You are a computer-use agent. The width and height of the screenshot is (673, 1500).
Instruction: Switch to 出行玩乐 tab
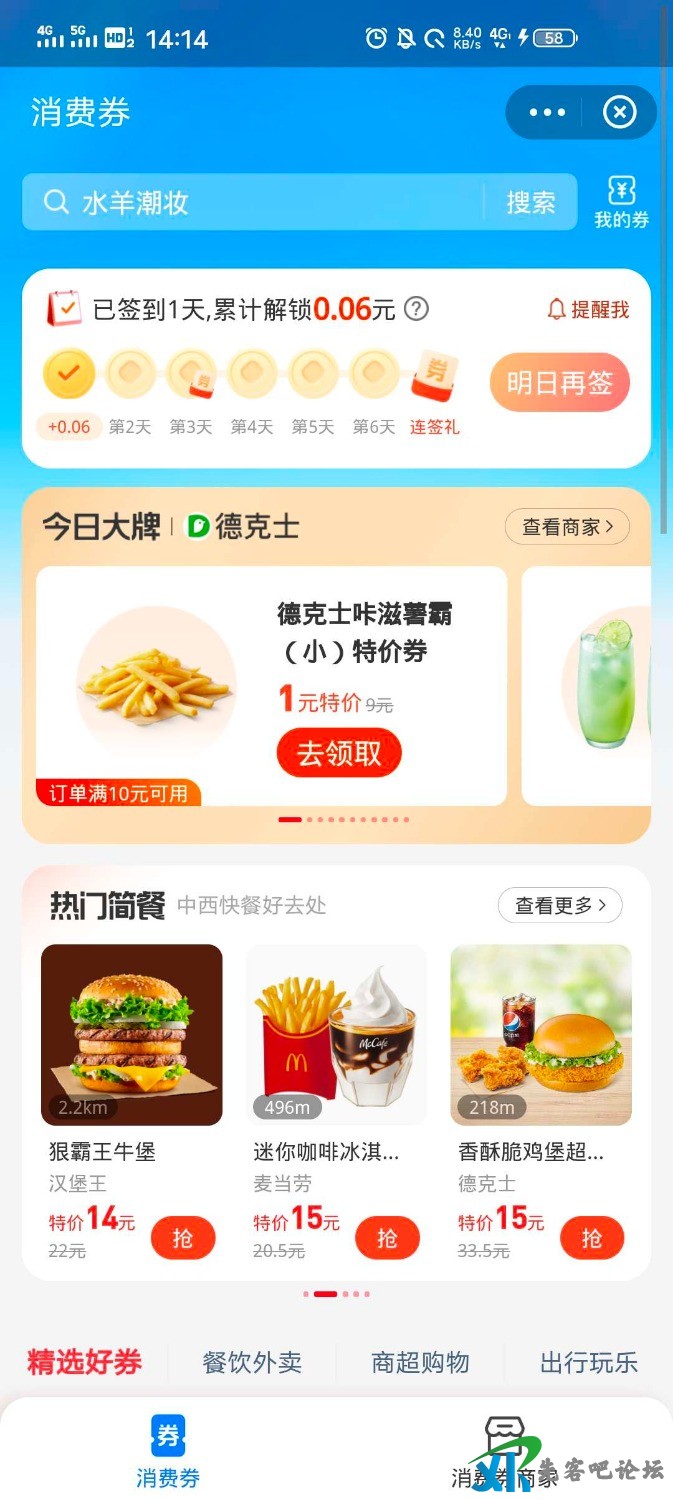pos(588,1362)
